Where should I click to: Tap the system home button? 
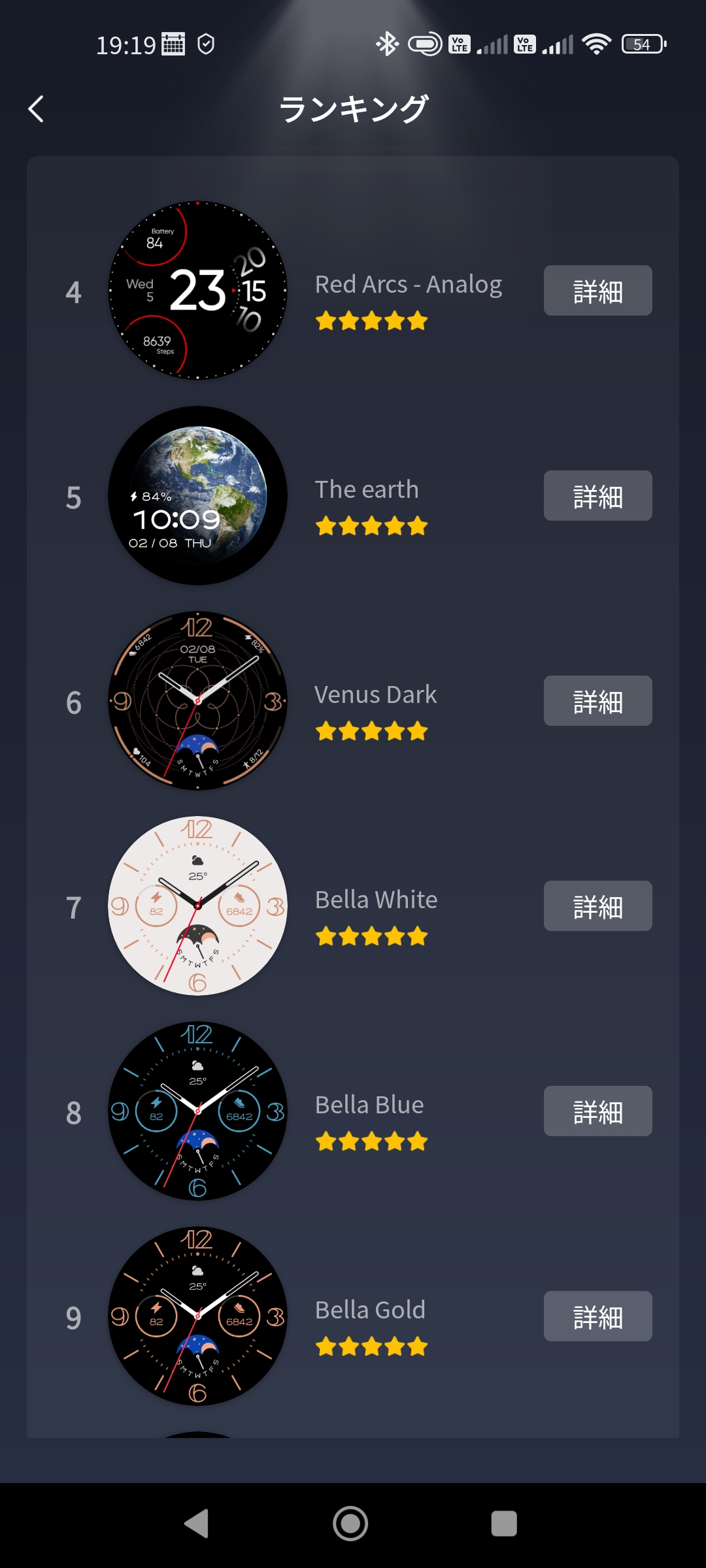350,1524
